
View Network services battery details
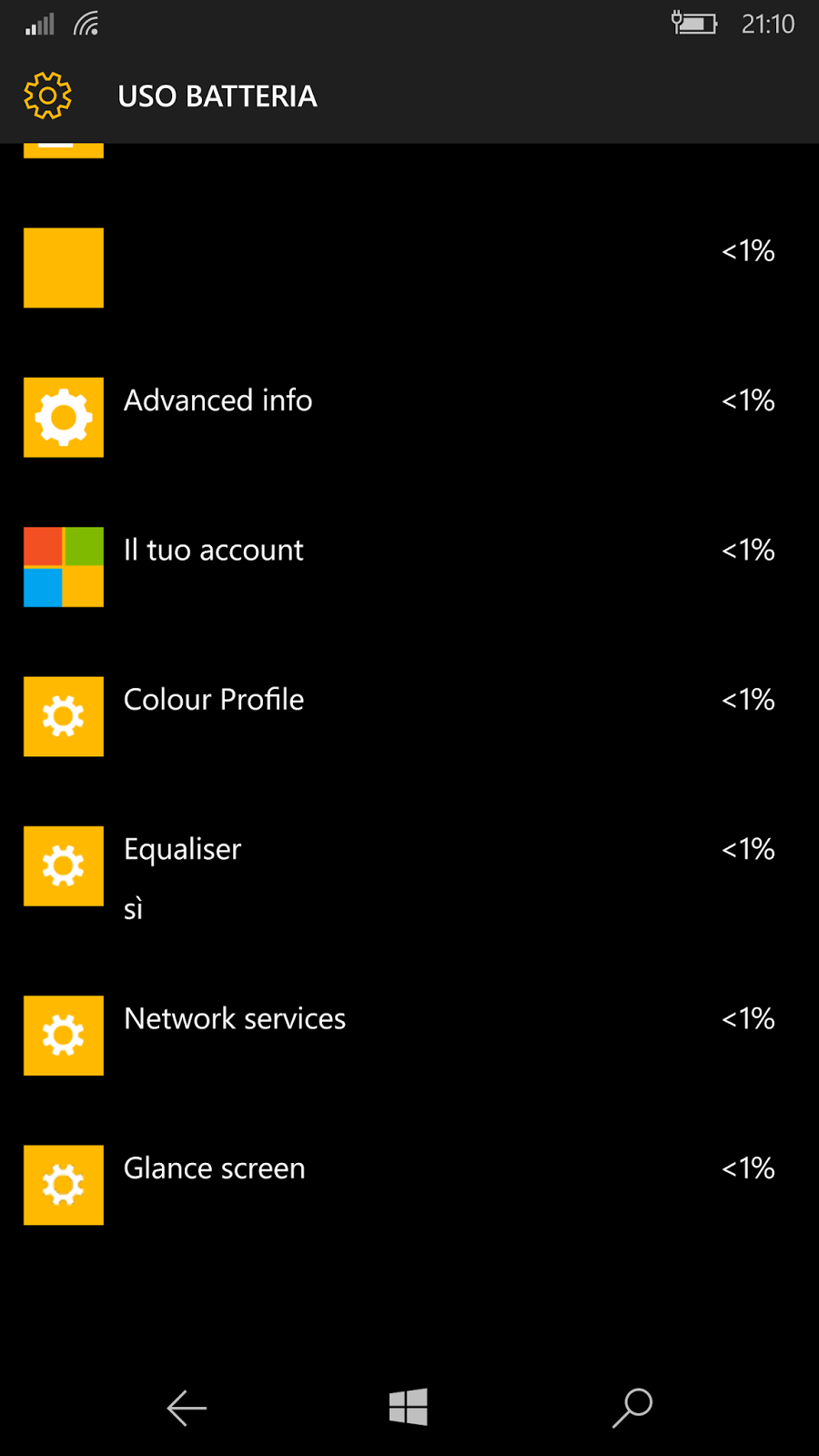coord(409,1036)
